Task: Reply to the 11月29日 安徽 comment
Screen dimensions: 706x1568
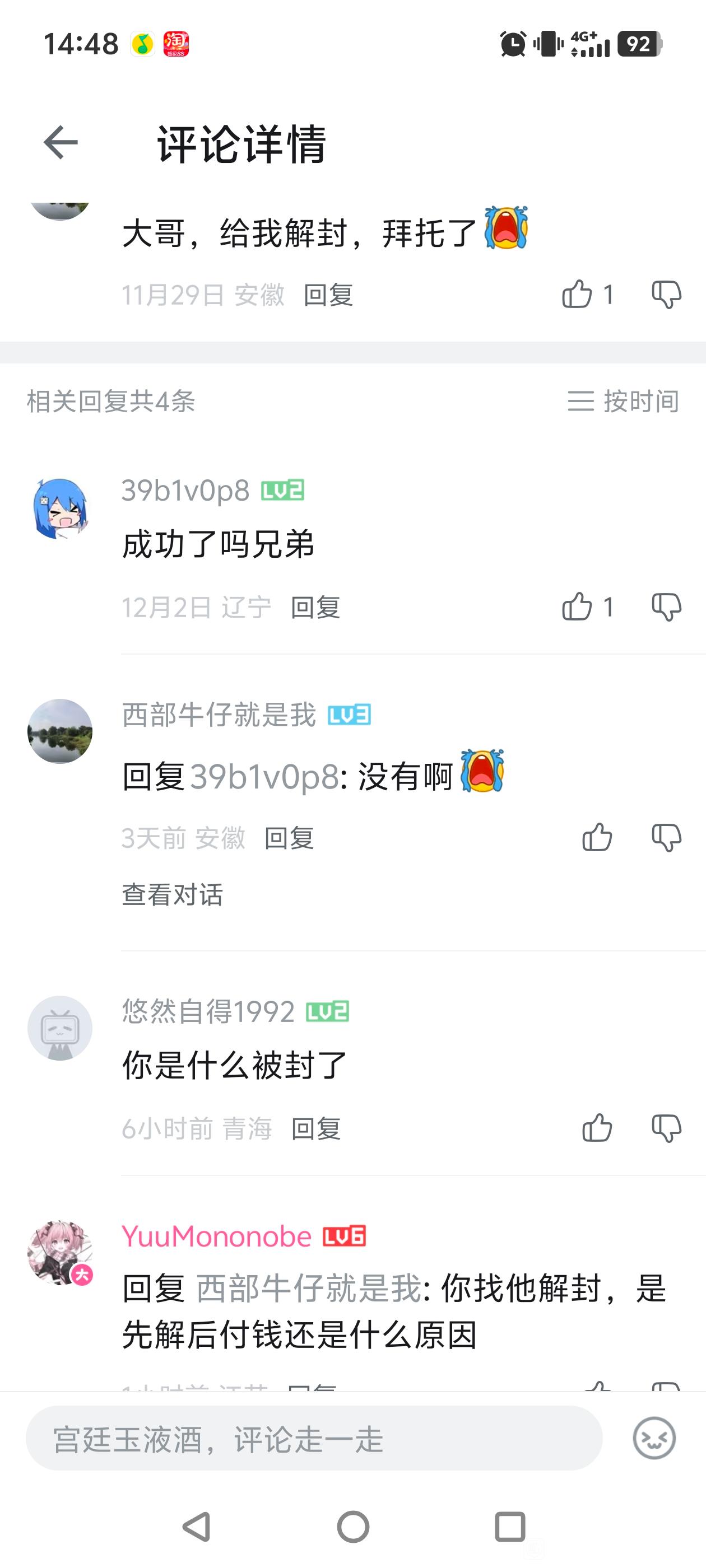Action: 328,295
